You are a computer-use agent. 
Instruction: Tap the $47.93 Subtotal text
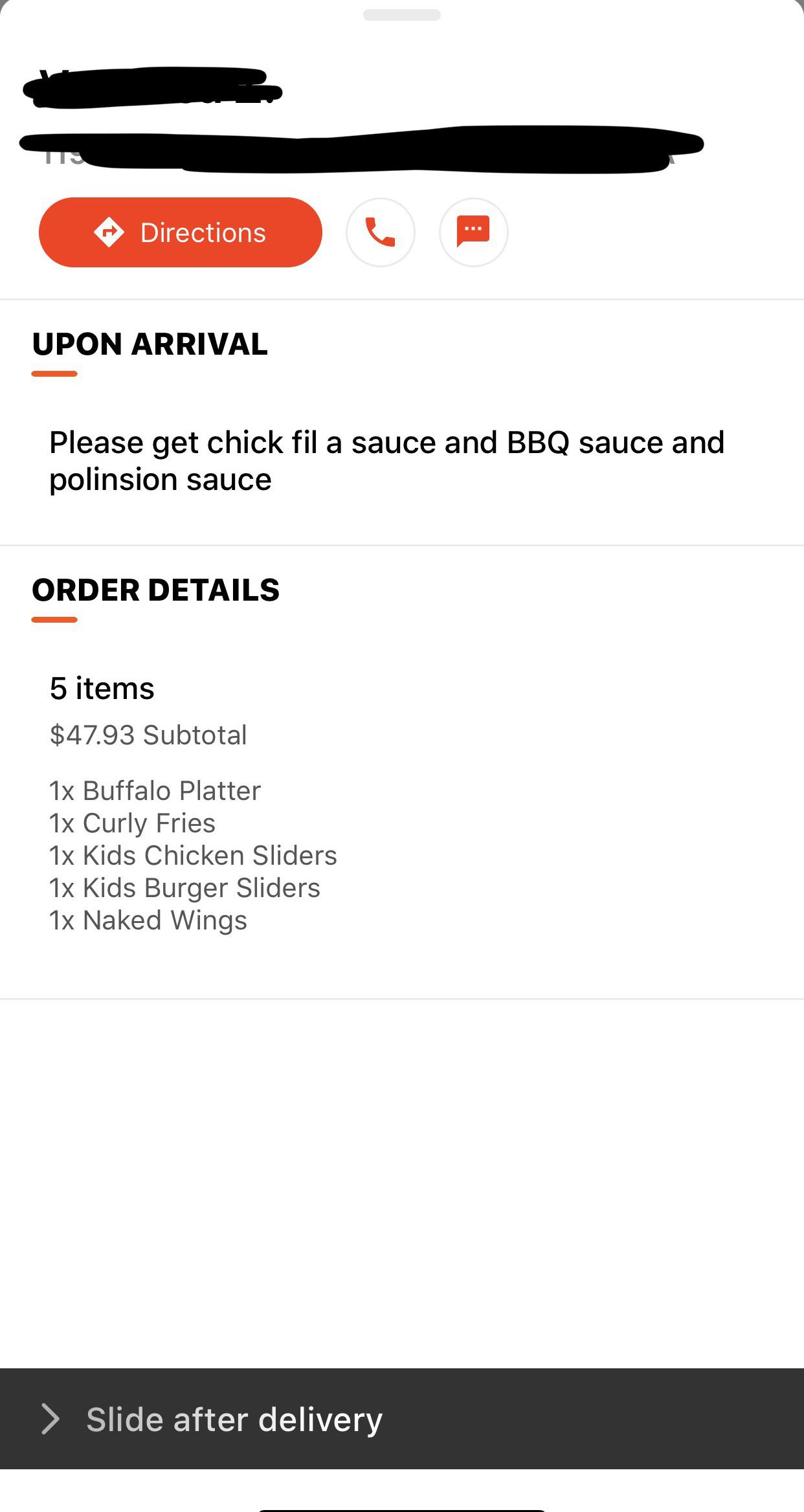[148, 735]
